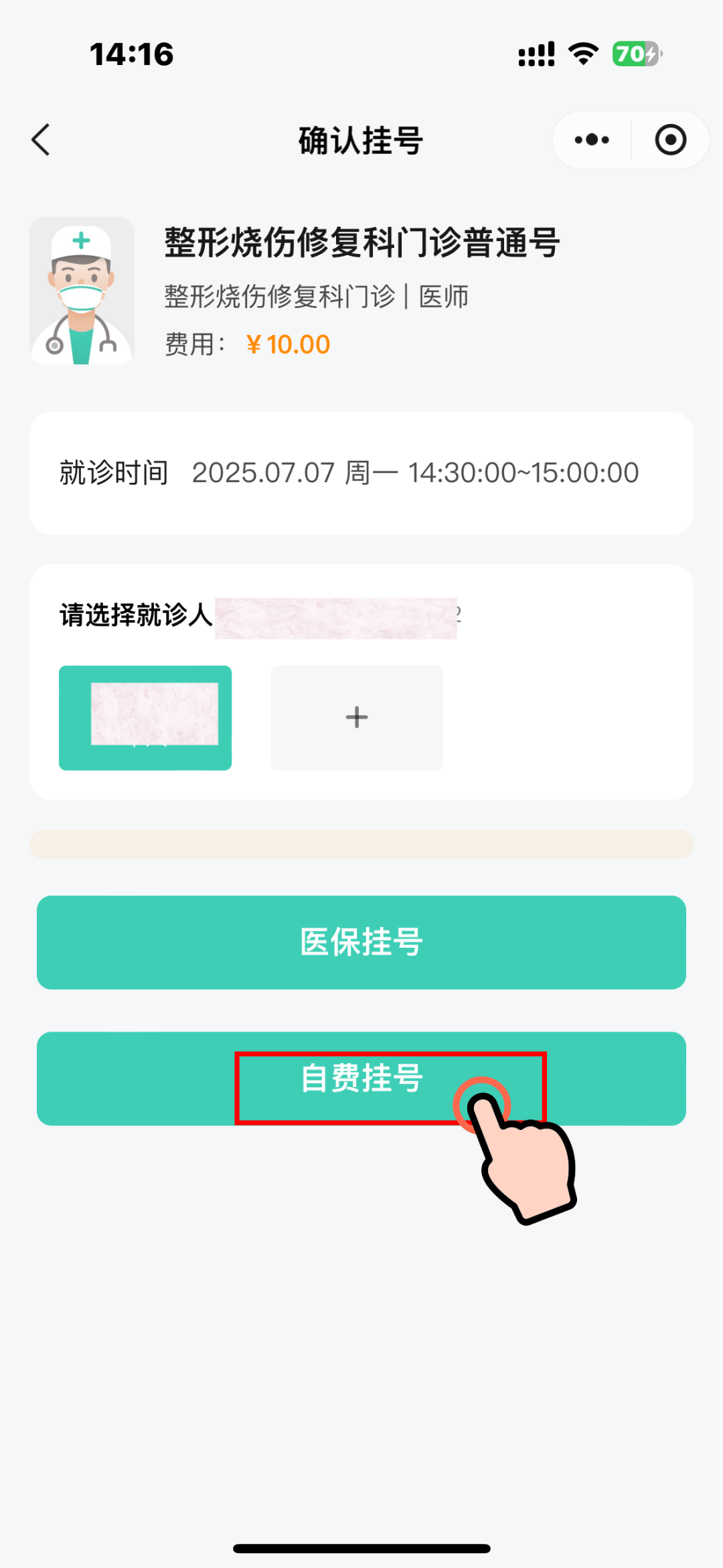Click the battery indicator showing 70
Screen dimensions: 723x1568
(x=635, y=55)
